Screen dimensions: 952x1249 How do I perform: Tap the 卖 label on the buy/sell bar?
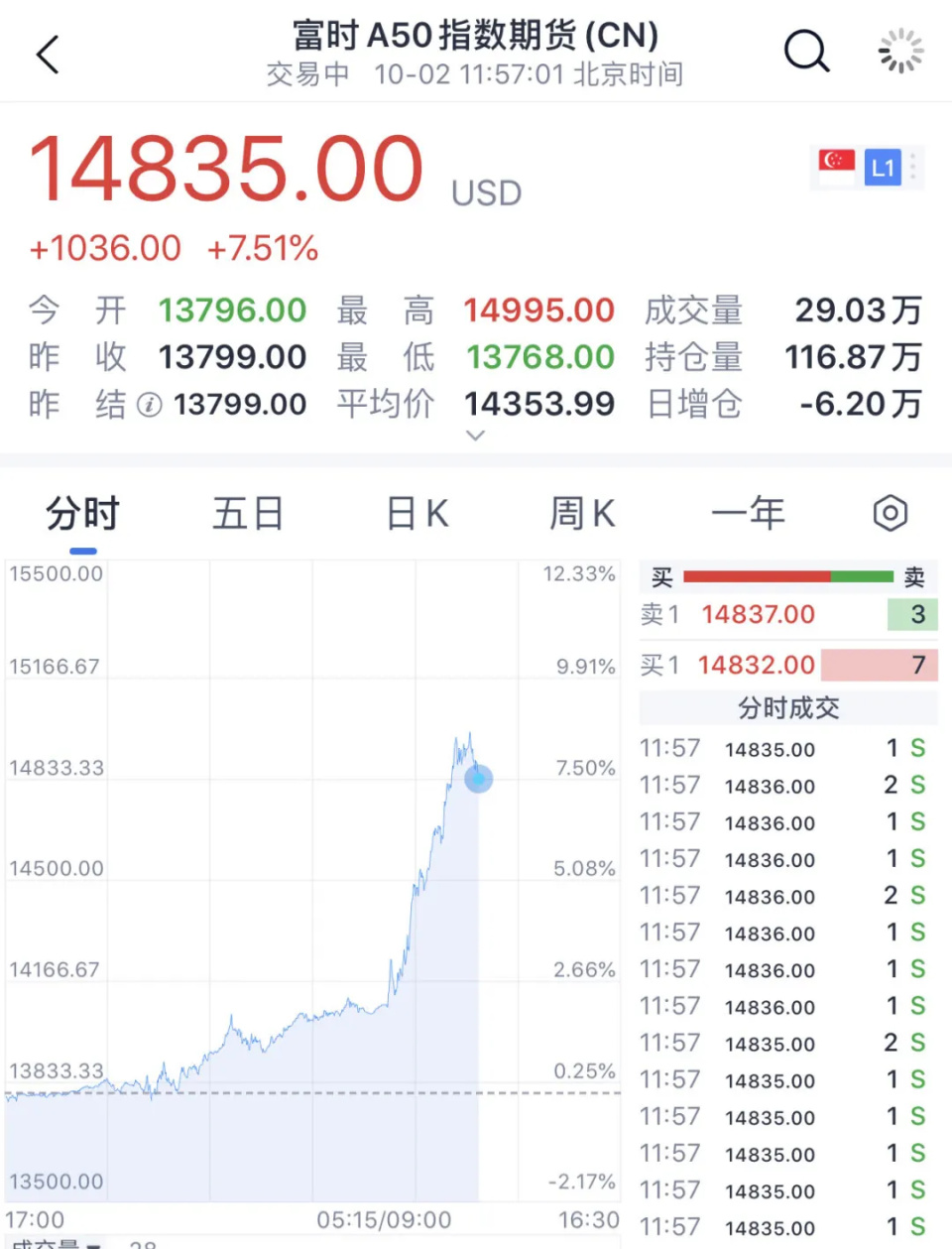[914, 577]
